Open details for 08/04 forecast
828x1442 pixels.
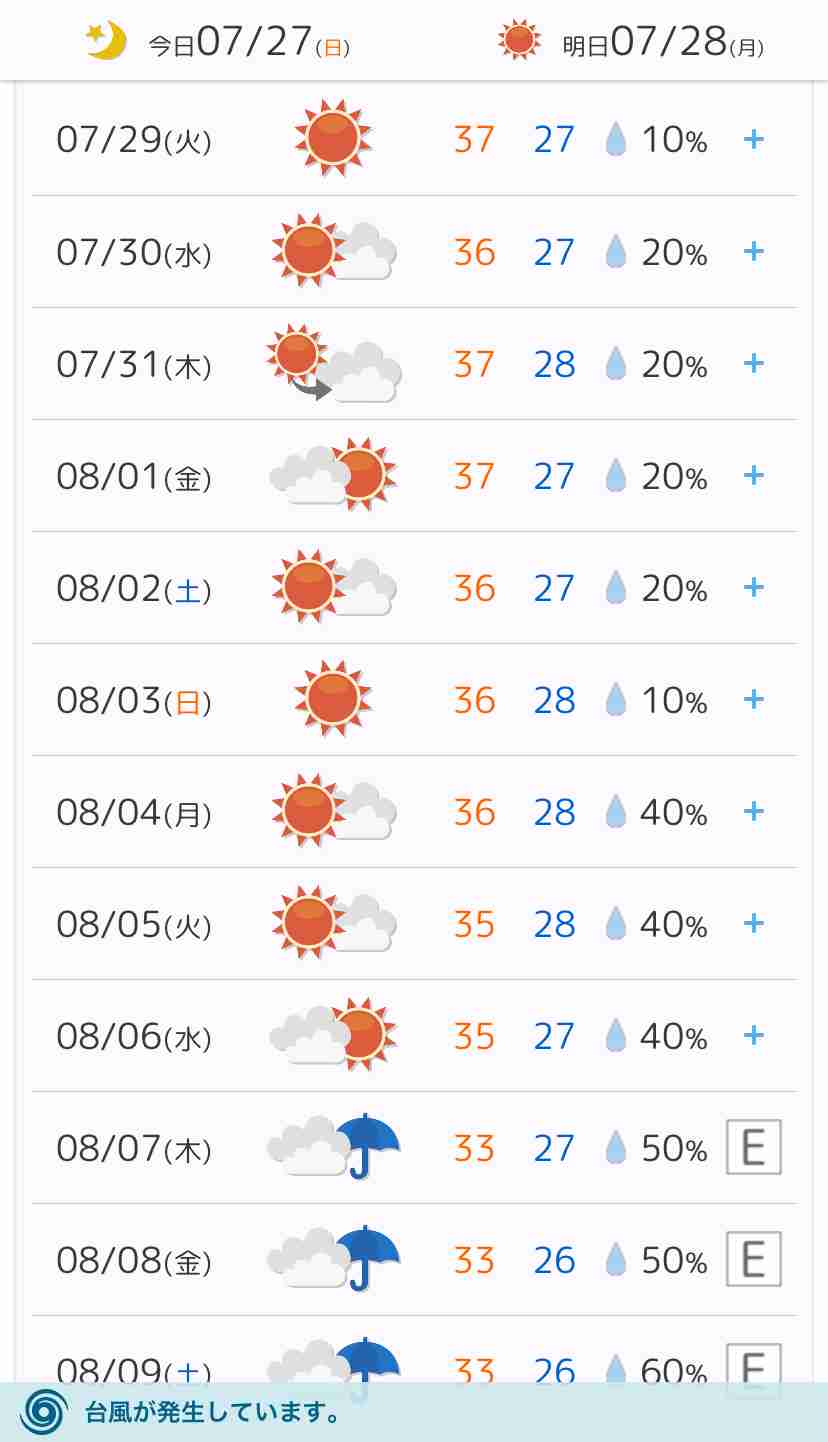(x=753, y=811)
